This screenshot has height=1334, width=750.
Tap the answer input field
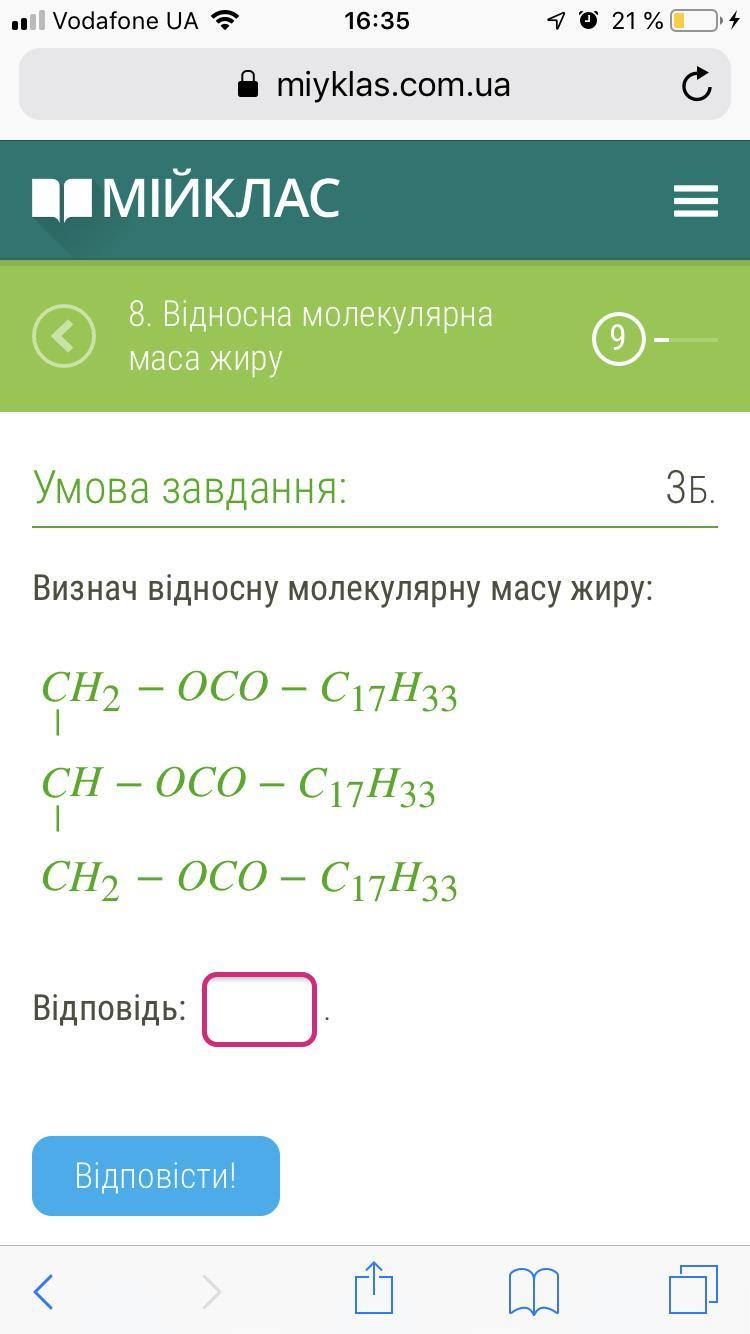coord(260,1009)
